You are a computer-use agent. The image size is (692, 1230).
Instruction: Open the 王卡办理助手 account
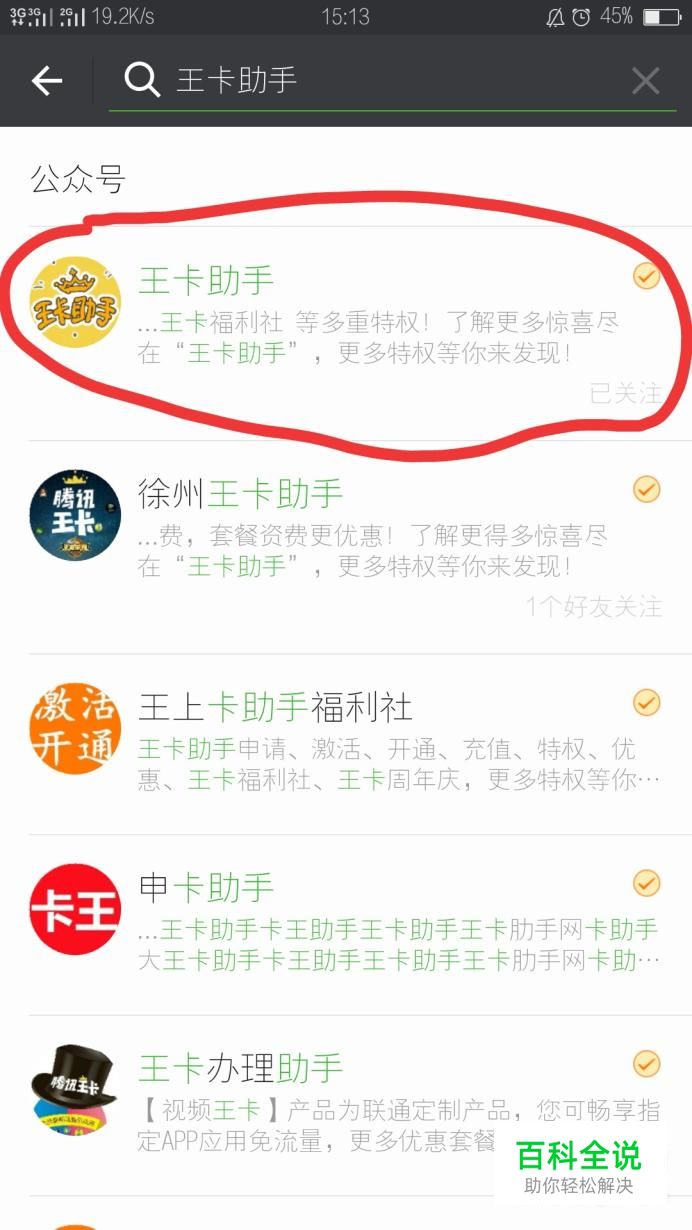pyautogui.click(x=346, y=1105)
